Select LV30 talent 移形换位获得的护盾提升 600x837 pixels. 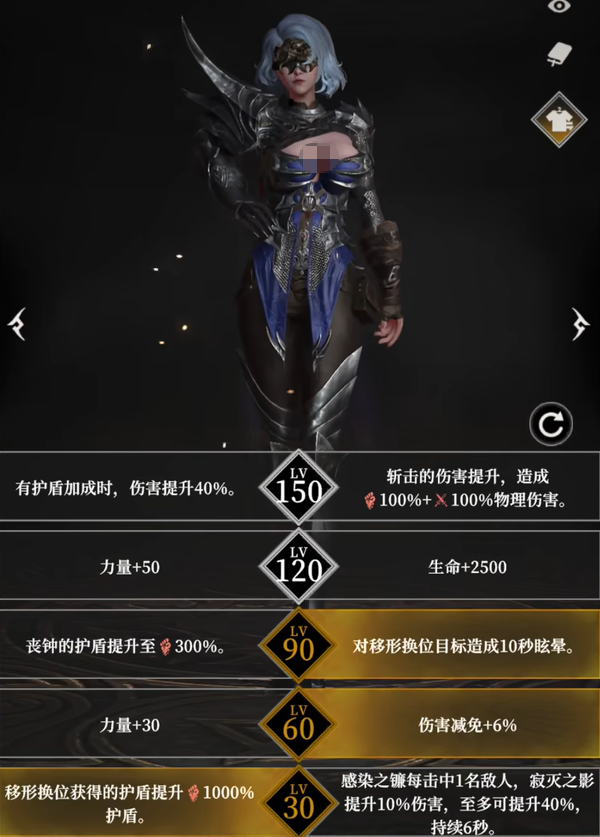pyautogui.click(x=130, y=802)
